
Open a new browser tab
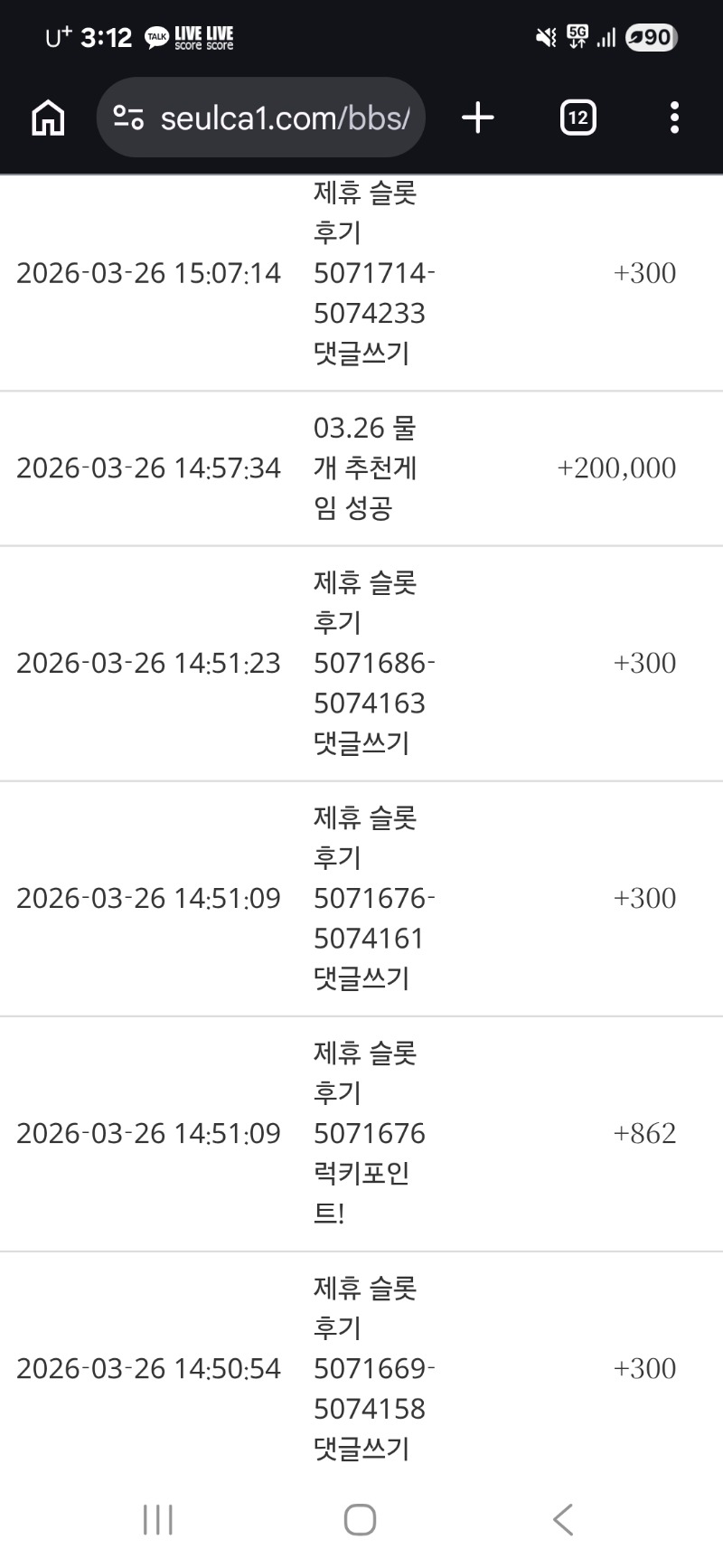point(478,118)
